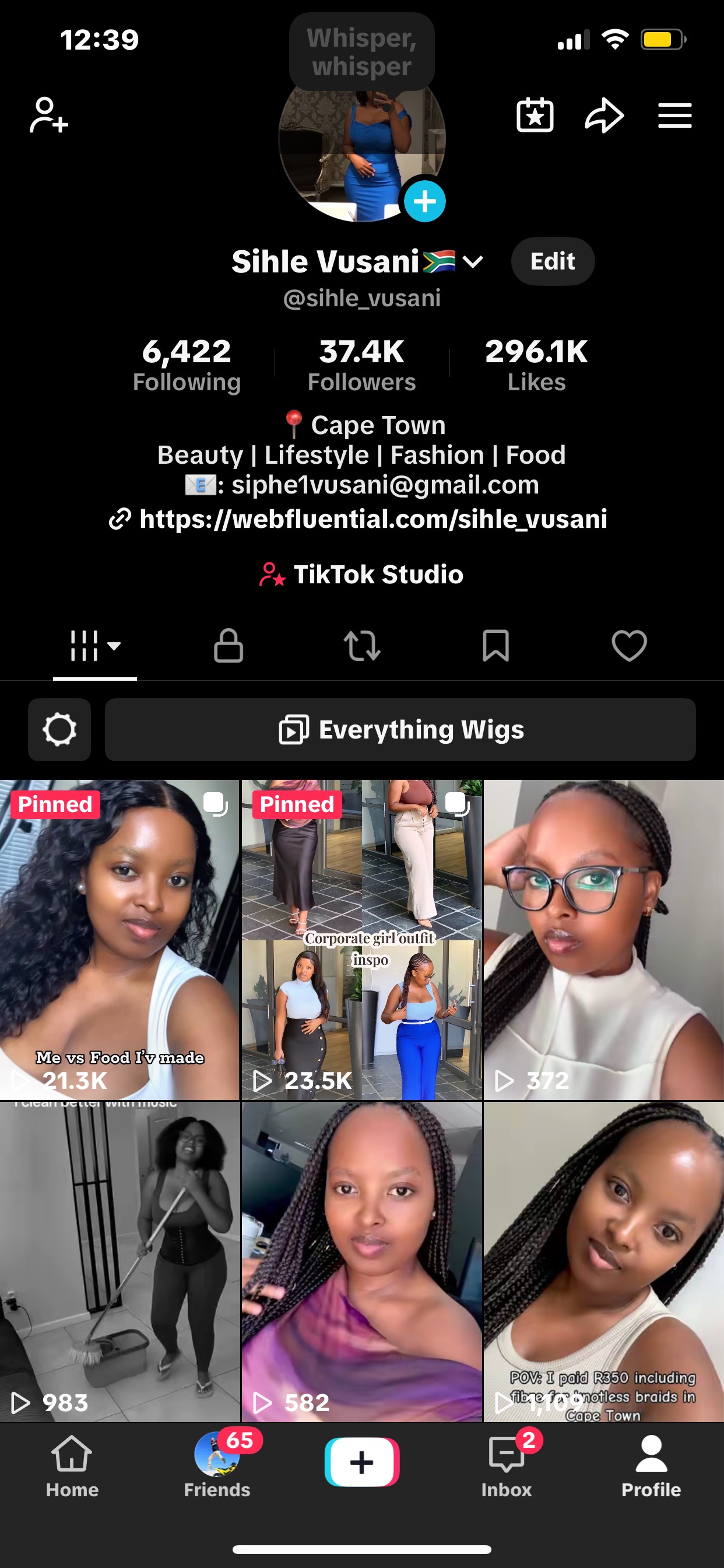Tap the plus badge on profile photo
The height and width of the screenshot is (1568, 724).
[425, 201]
